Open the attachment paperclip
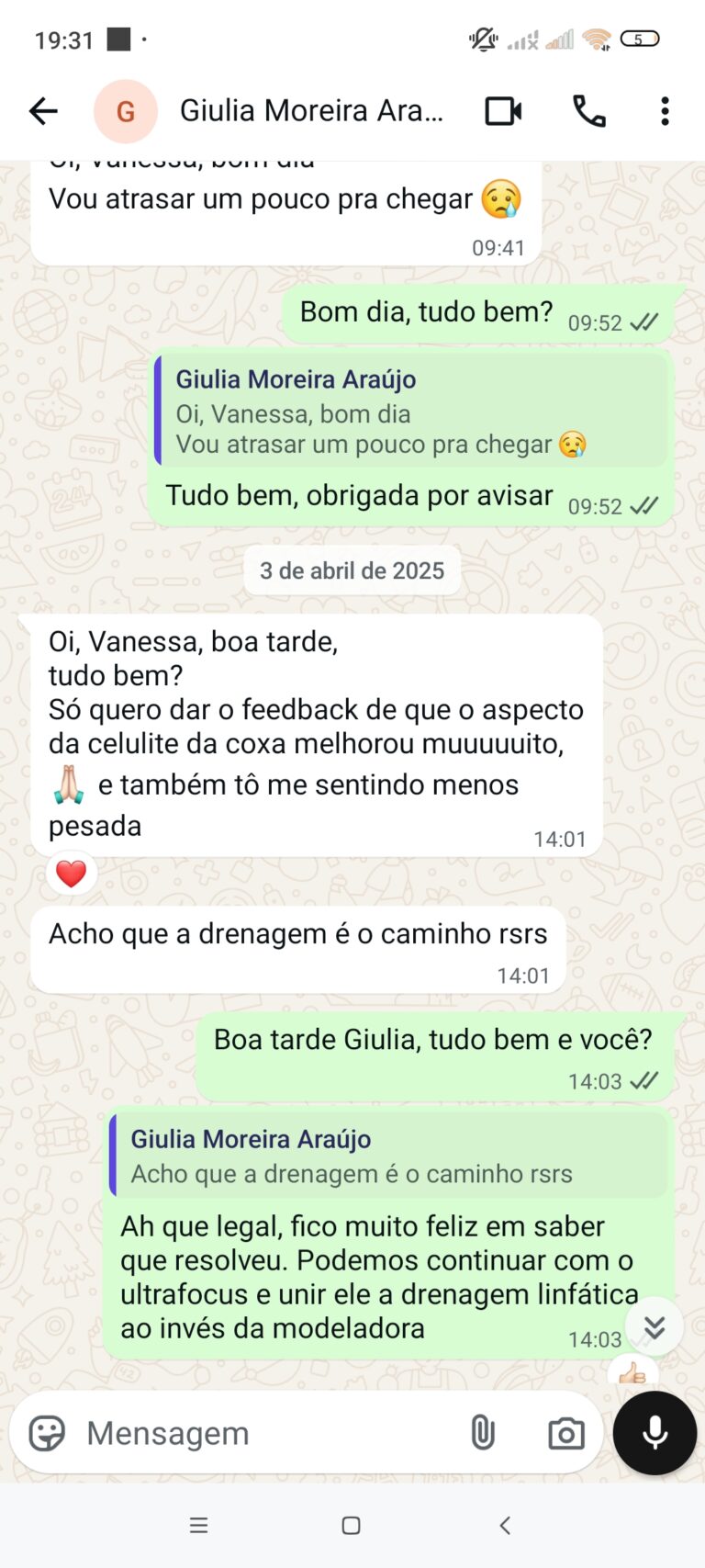This screenshot has height=1568, width=705. (x=482, y=1432)
